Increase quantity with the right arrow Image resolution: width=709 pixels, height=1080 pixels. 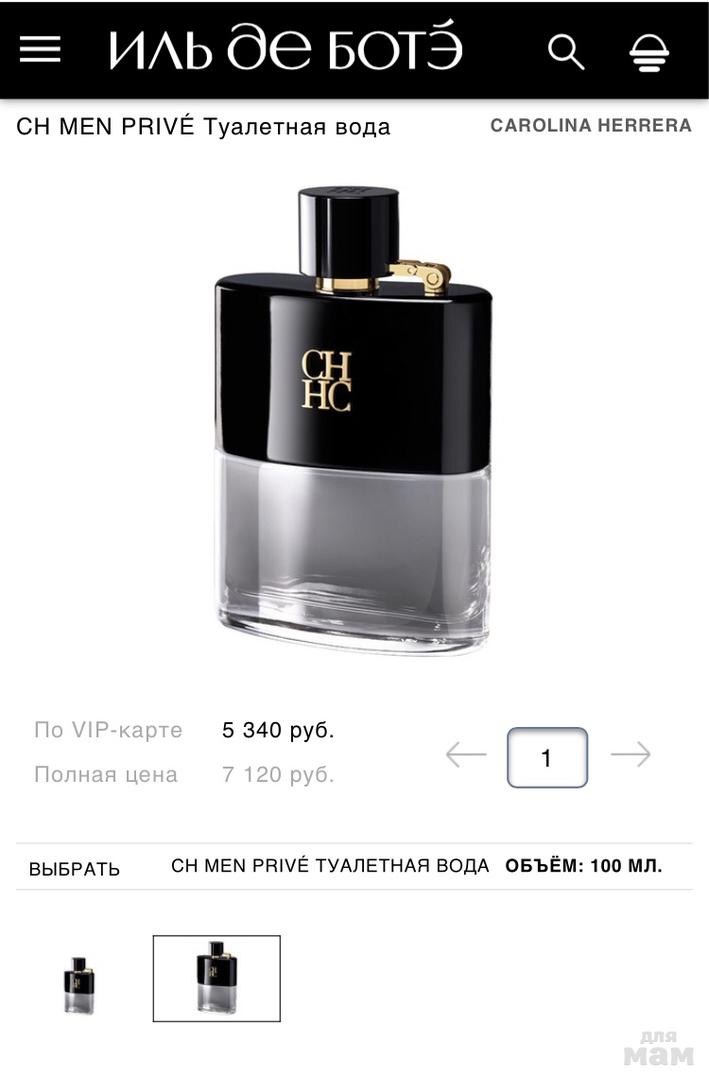(631, 755)
